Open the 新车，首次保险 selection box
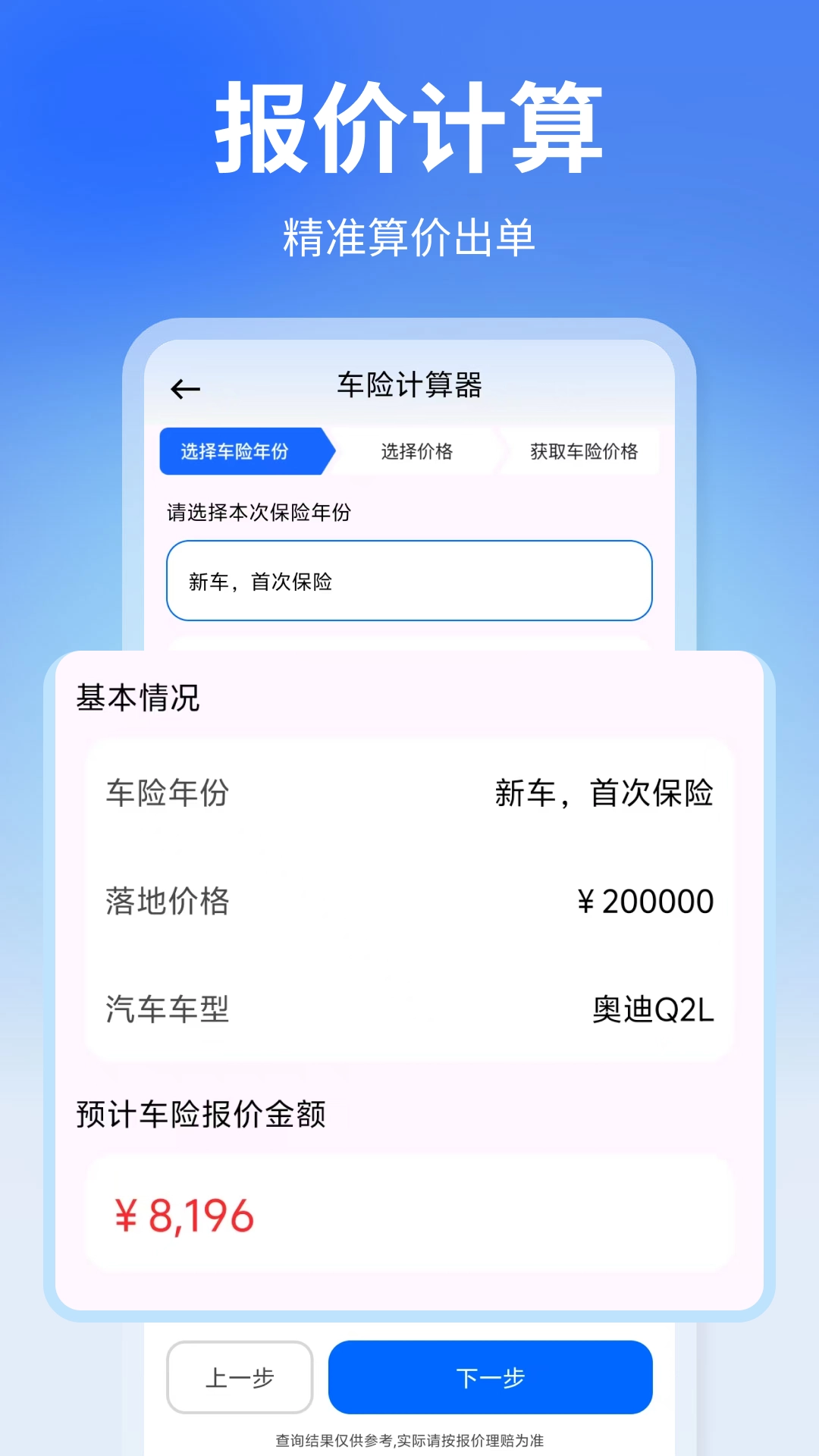This screenshot has height=1456, width=819. (408, 580)
